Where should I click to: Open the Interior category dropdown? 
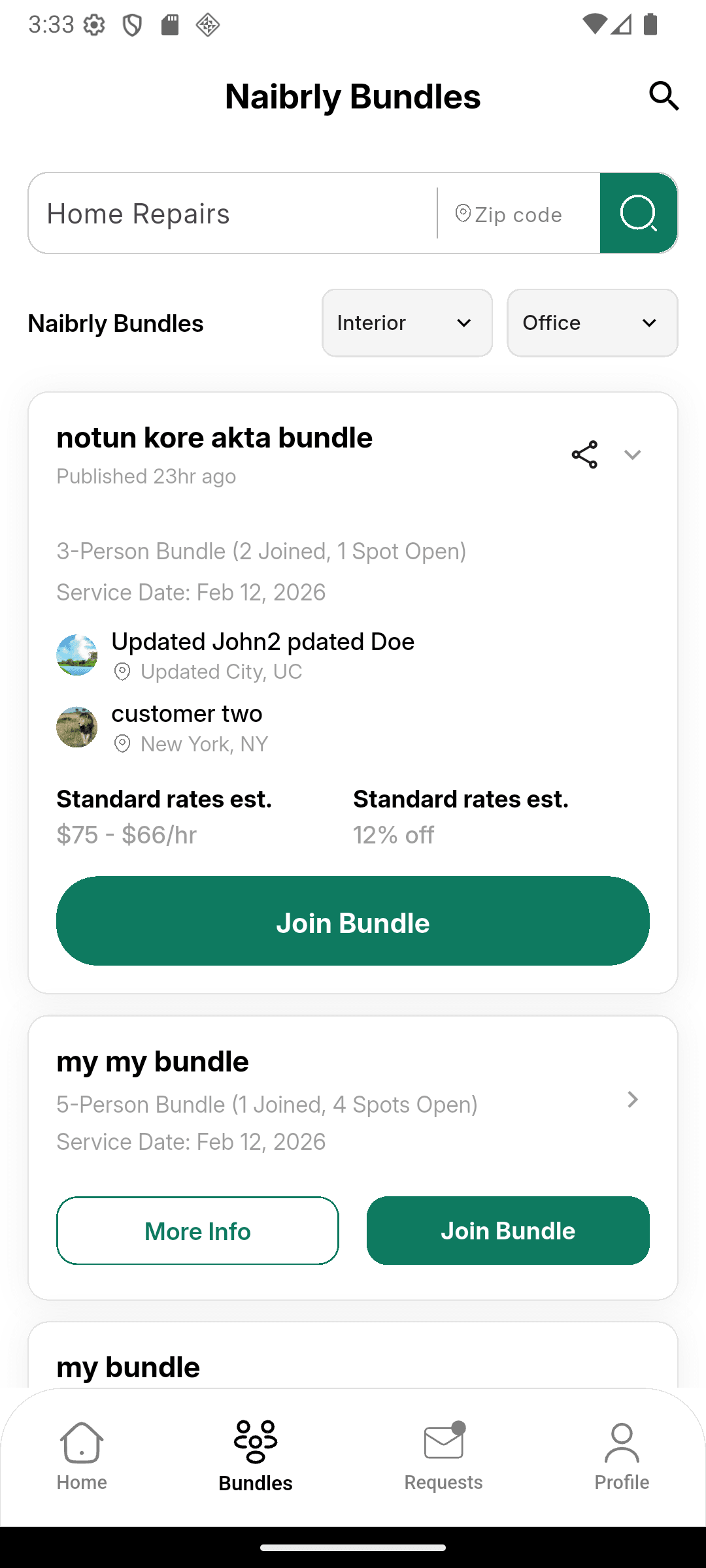click(407, 323)
